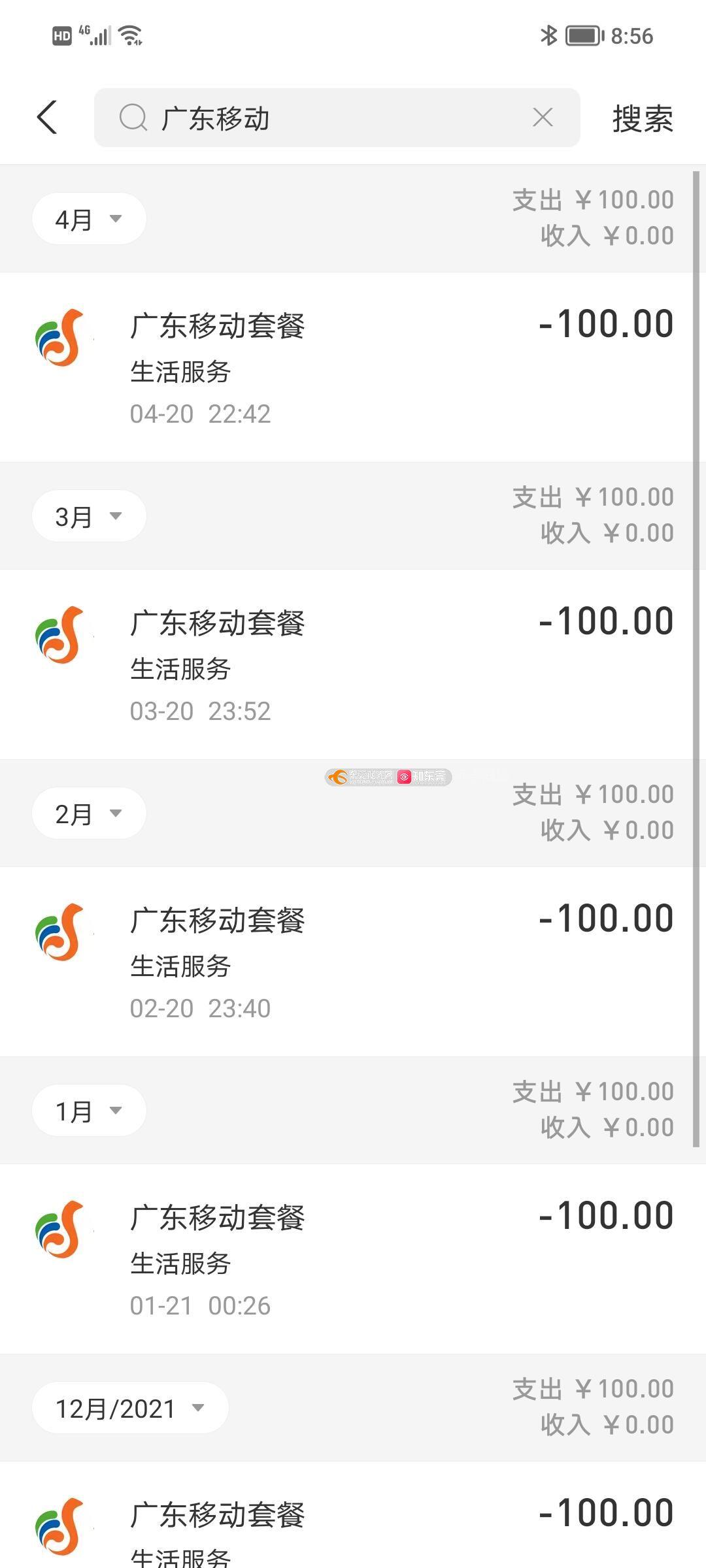This screenshot has width=706, height=1568.
Task: Open the 4月 month dropdown
Action: [x=89, y=219]
